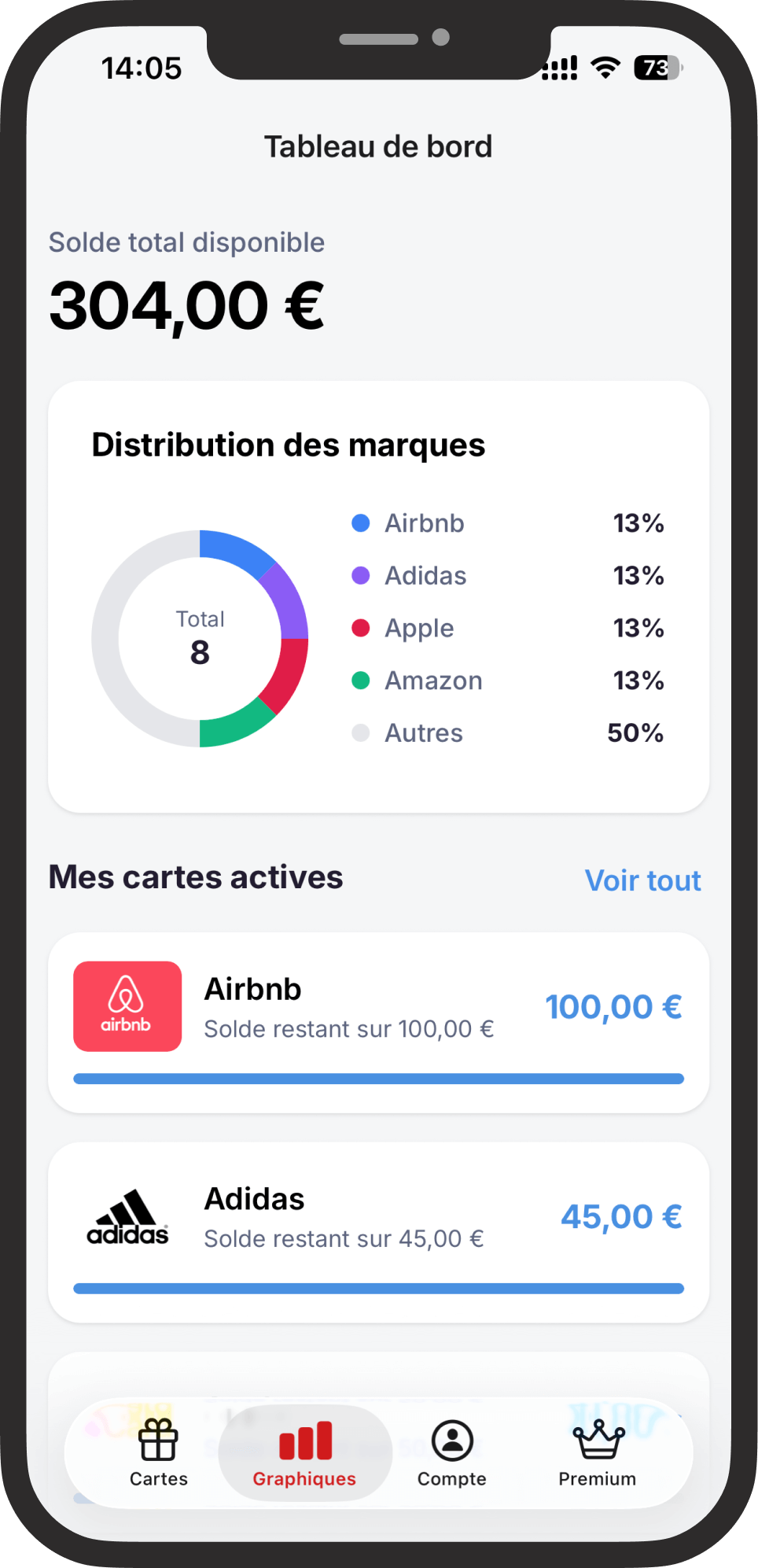The width and height of the screenshot is (758, 1568).
Task: Tap the Airbnb logo on the card
Action: point(127,1005)
